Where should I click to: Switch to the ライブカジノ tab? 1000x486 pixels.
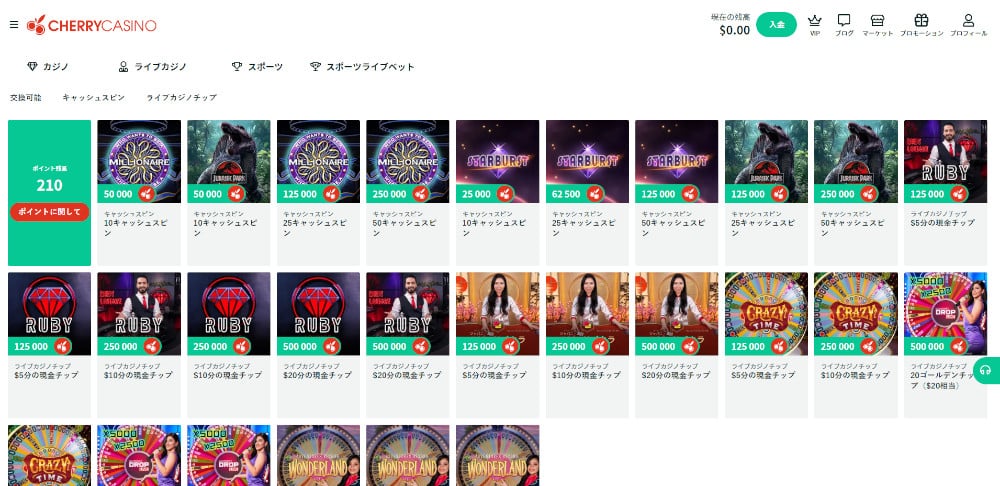152,67
